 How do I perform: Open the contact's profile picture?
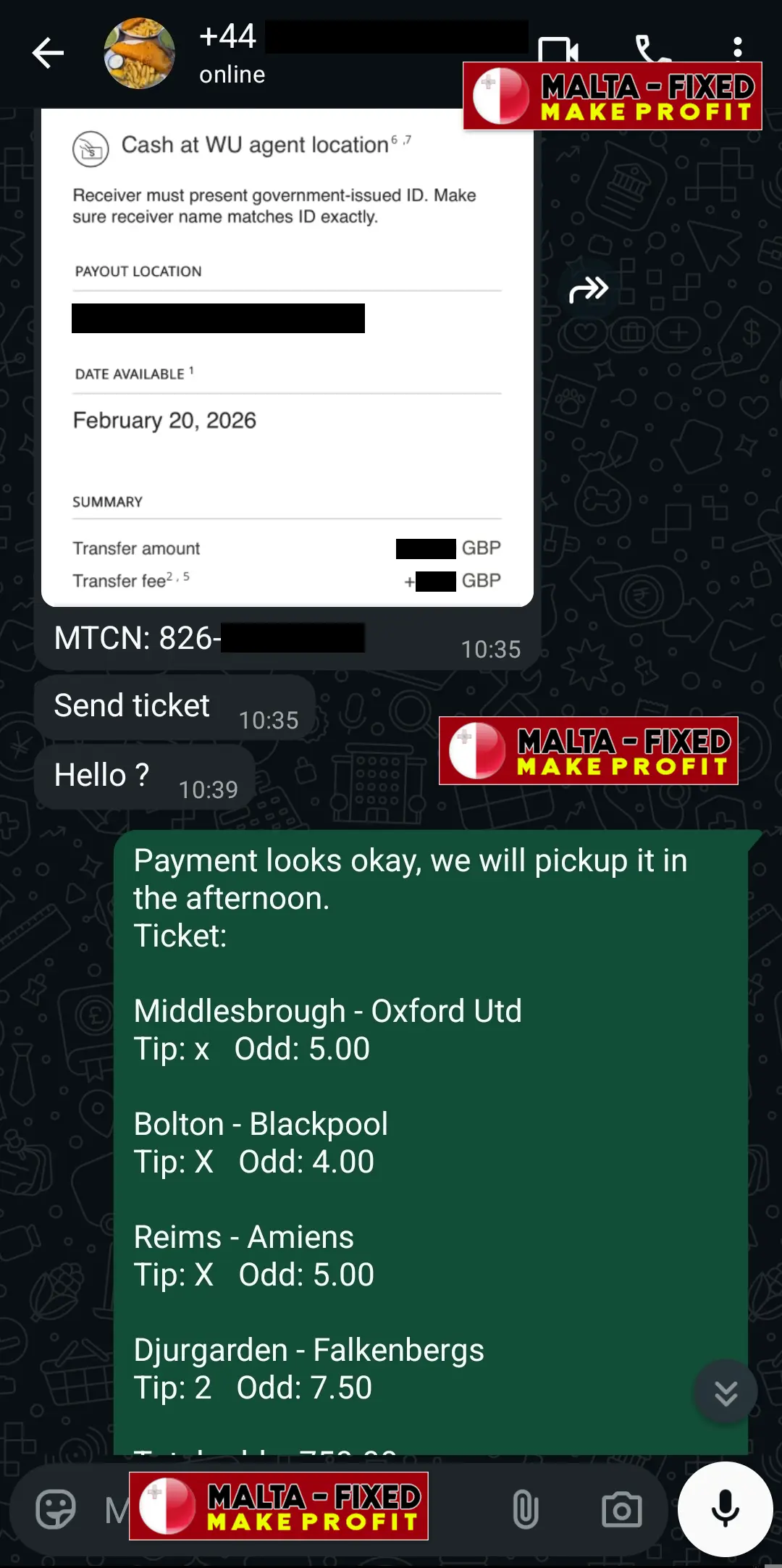coord(139,54)
